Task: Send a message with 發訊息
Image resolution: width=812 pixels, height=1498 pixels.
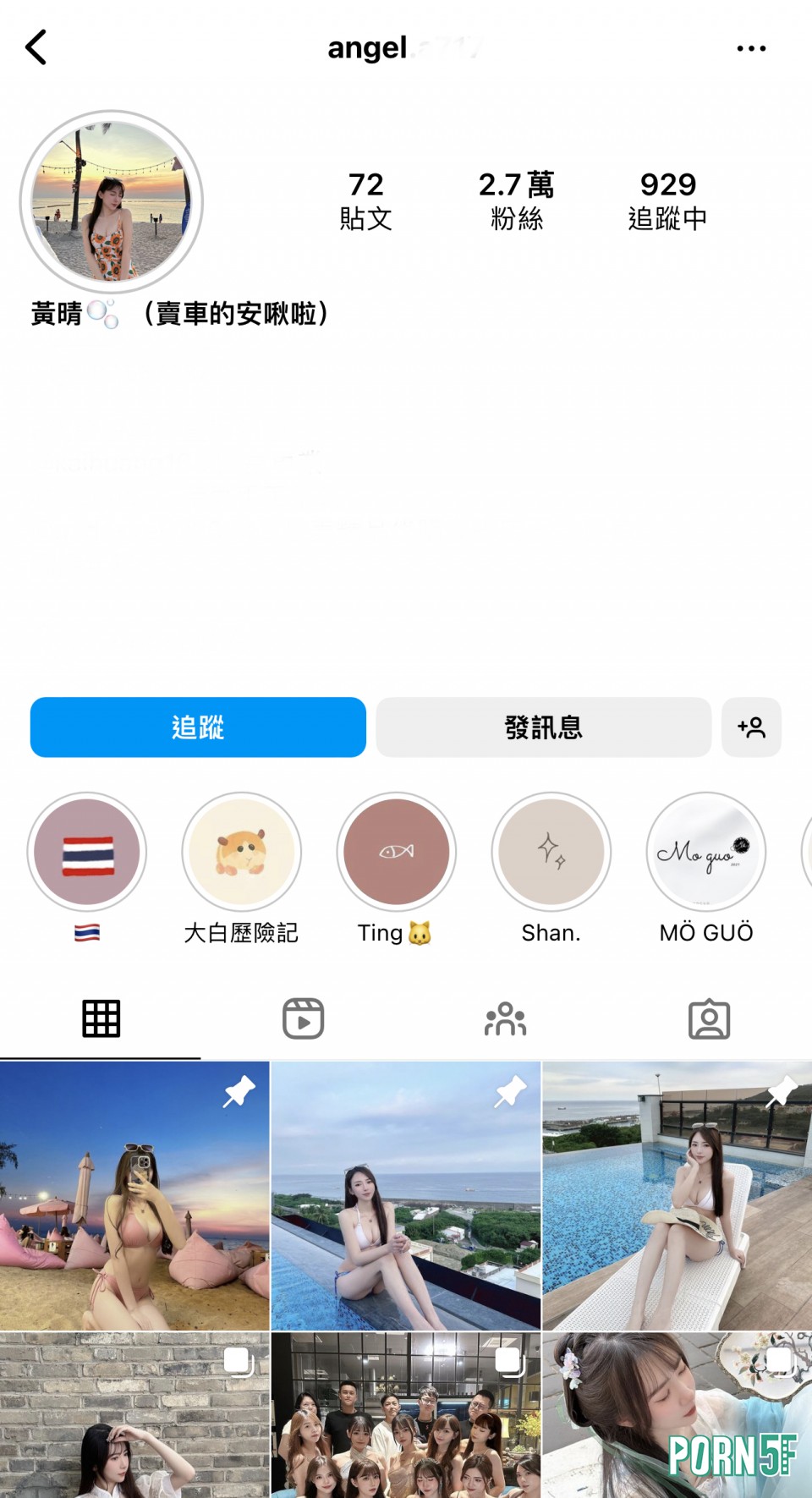Action: coord(543,727)
